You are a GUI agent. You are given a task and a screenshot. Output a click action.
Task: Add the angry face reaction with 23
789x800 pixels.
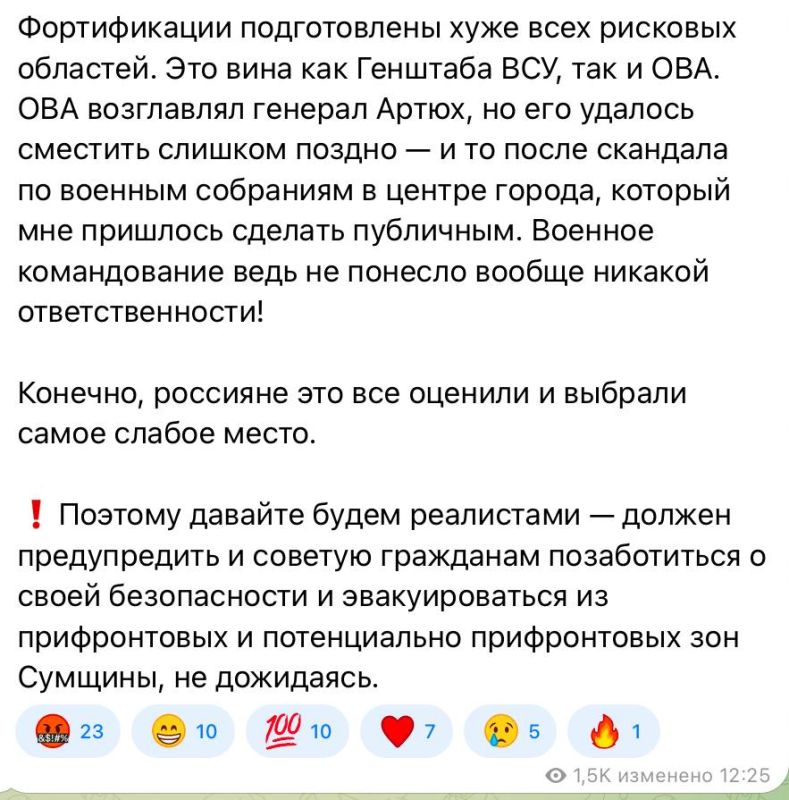point(68,732)
